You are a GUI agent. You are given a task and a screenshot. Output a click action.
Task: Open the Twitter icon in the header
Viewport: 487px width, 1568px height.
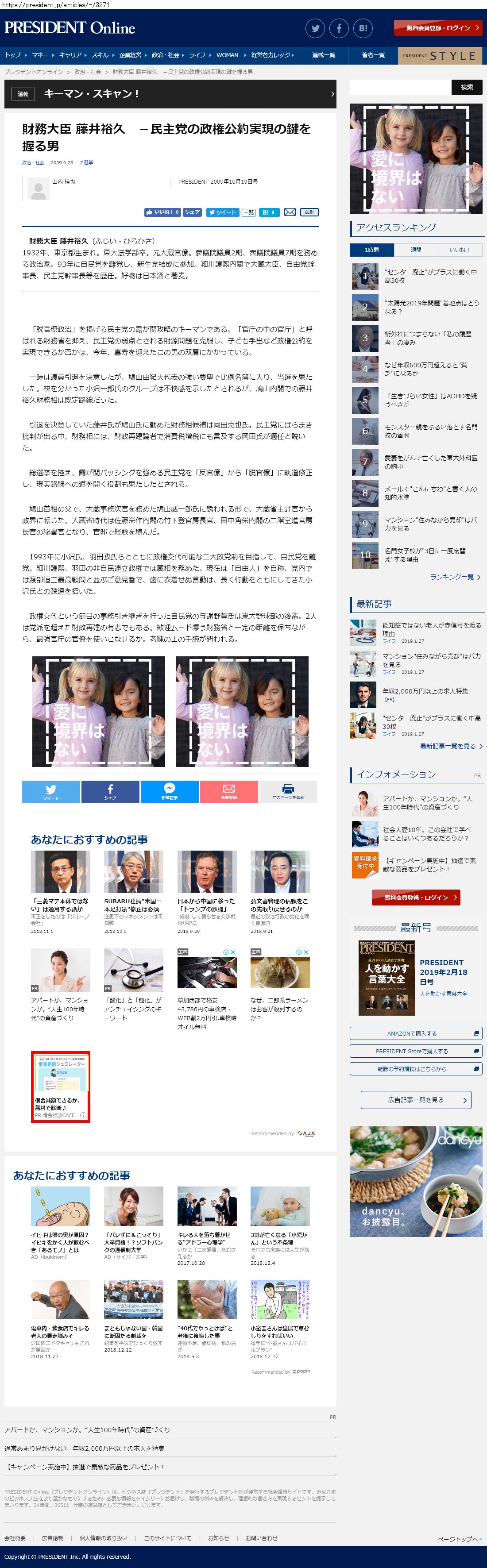pos(315,28)
